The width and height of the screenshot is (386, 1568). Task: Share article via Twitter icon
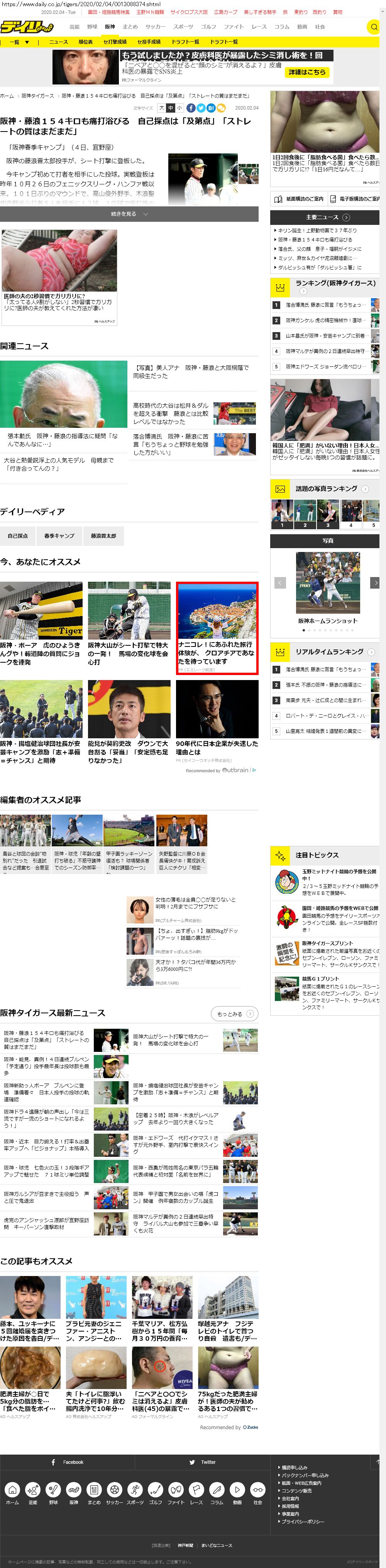200,108
